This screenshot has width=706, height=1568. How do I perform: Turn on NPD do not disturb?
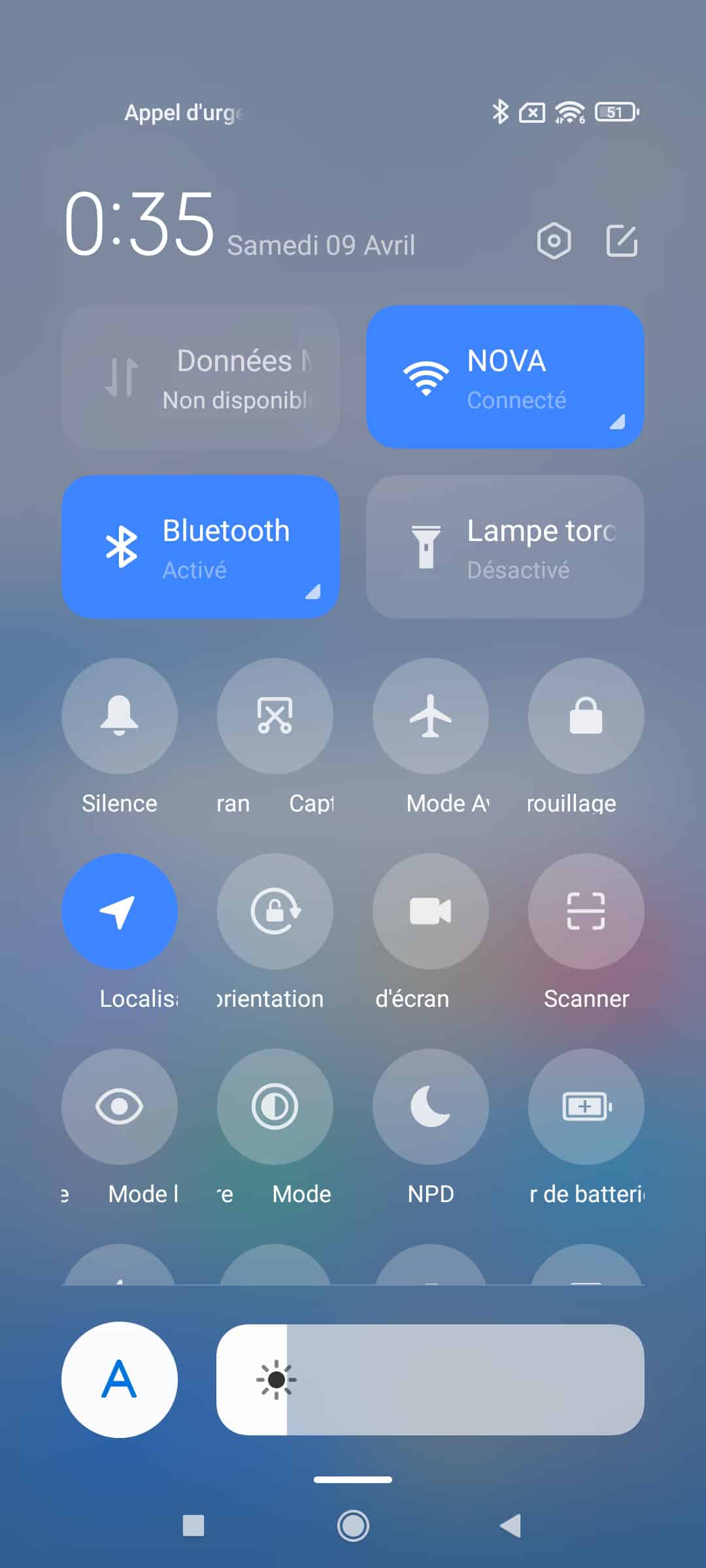[431, 1107]
